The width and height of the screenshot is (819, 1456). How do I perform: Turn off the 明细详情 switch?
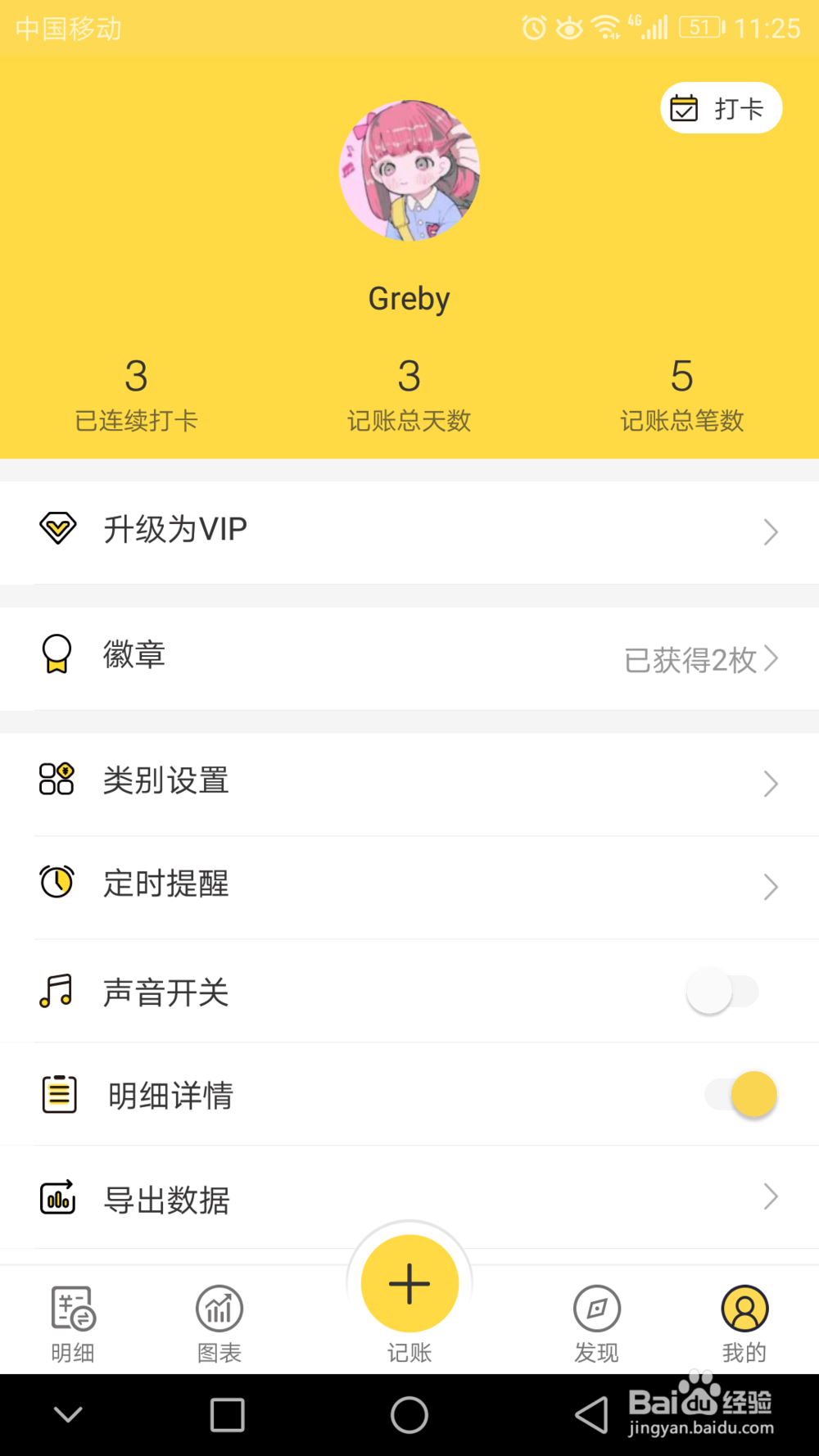point(740,1095)
